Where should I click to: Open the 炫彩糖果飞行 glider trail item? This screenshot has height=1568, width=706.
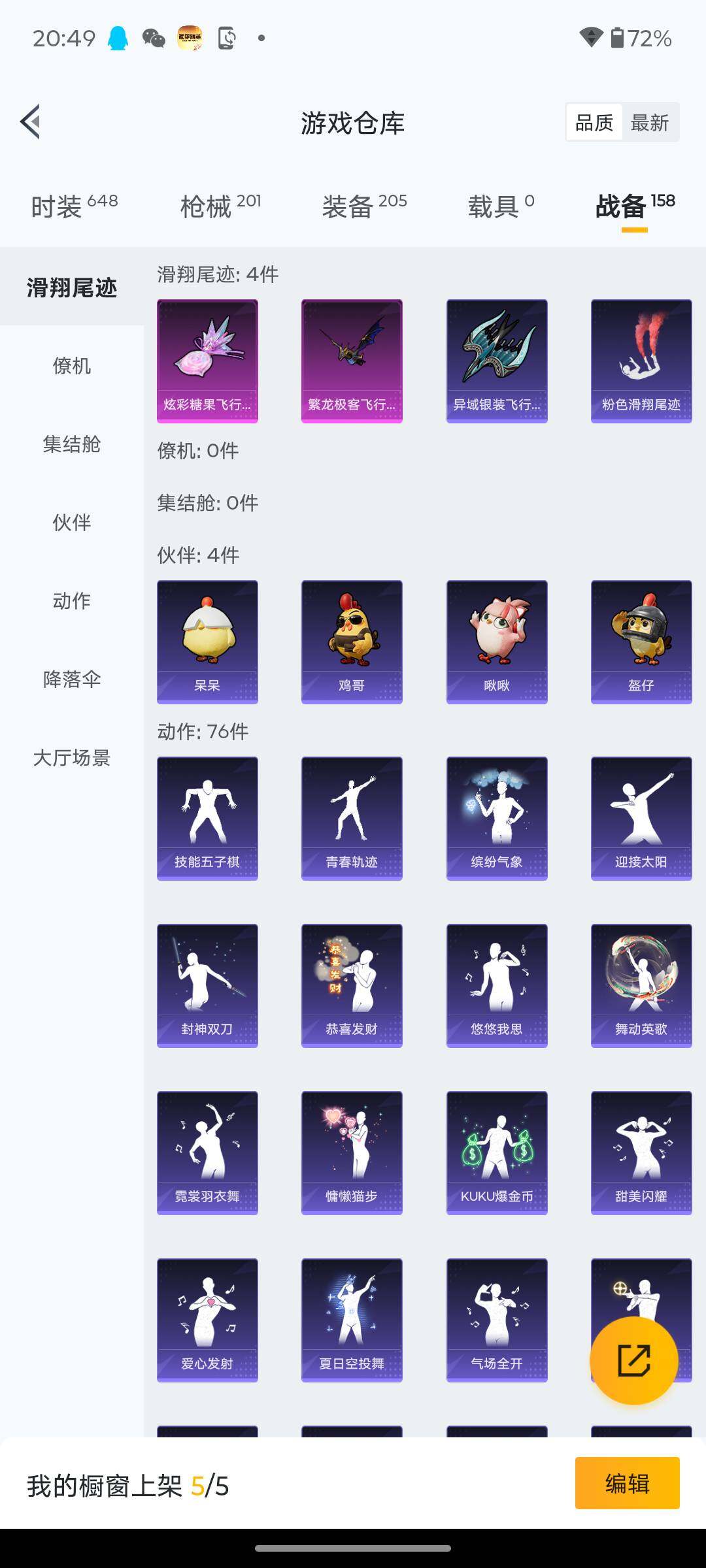pyautogui.click(x=207, y=361)
